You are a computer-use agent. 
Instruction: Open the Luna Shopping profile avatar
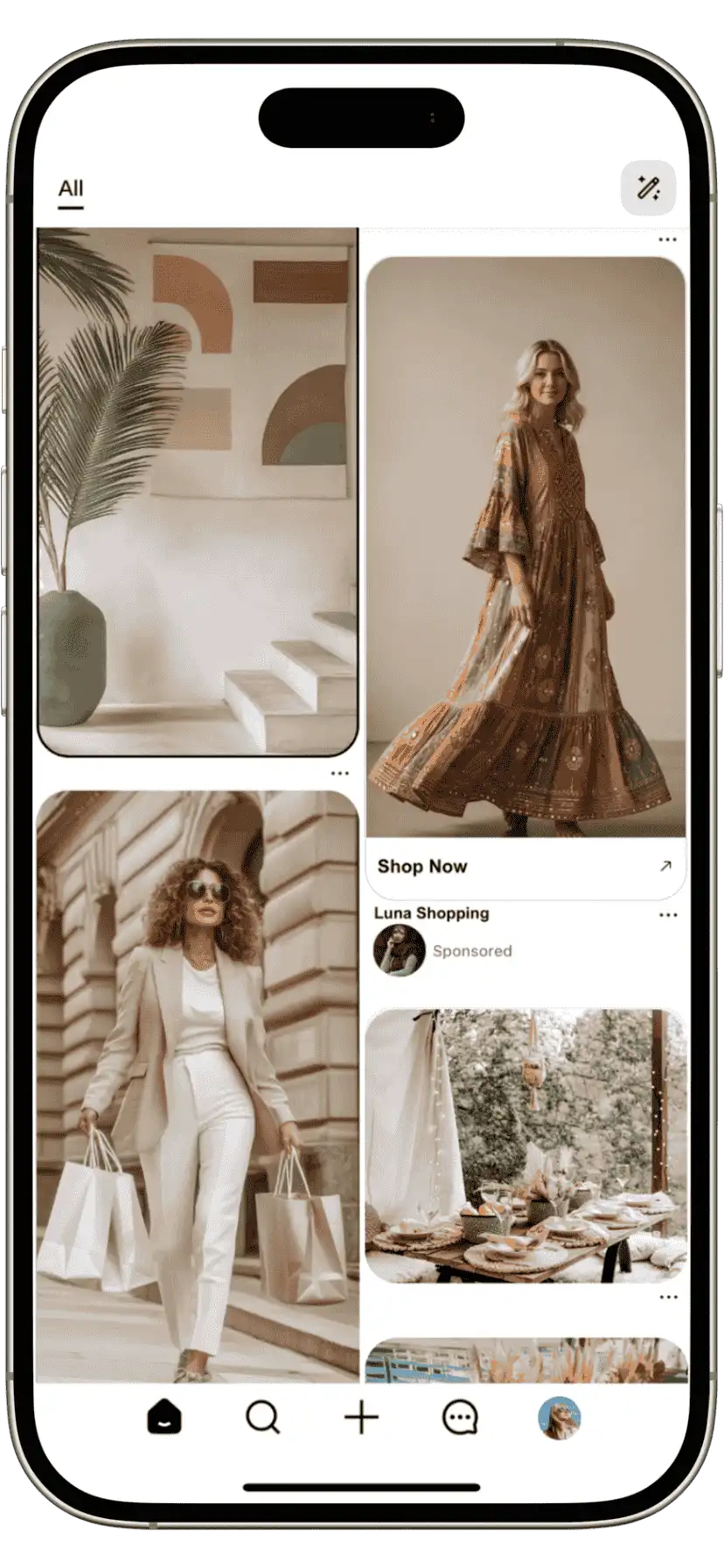pyautogui.click(x=400, y=950)
